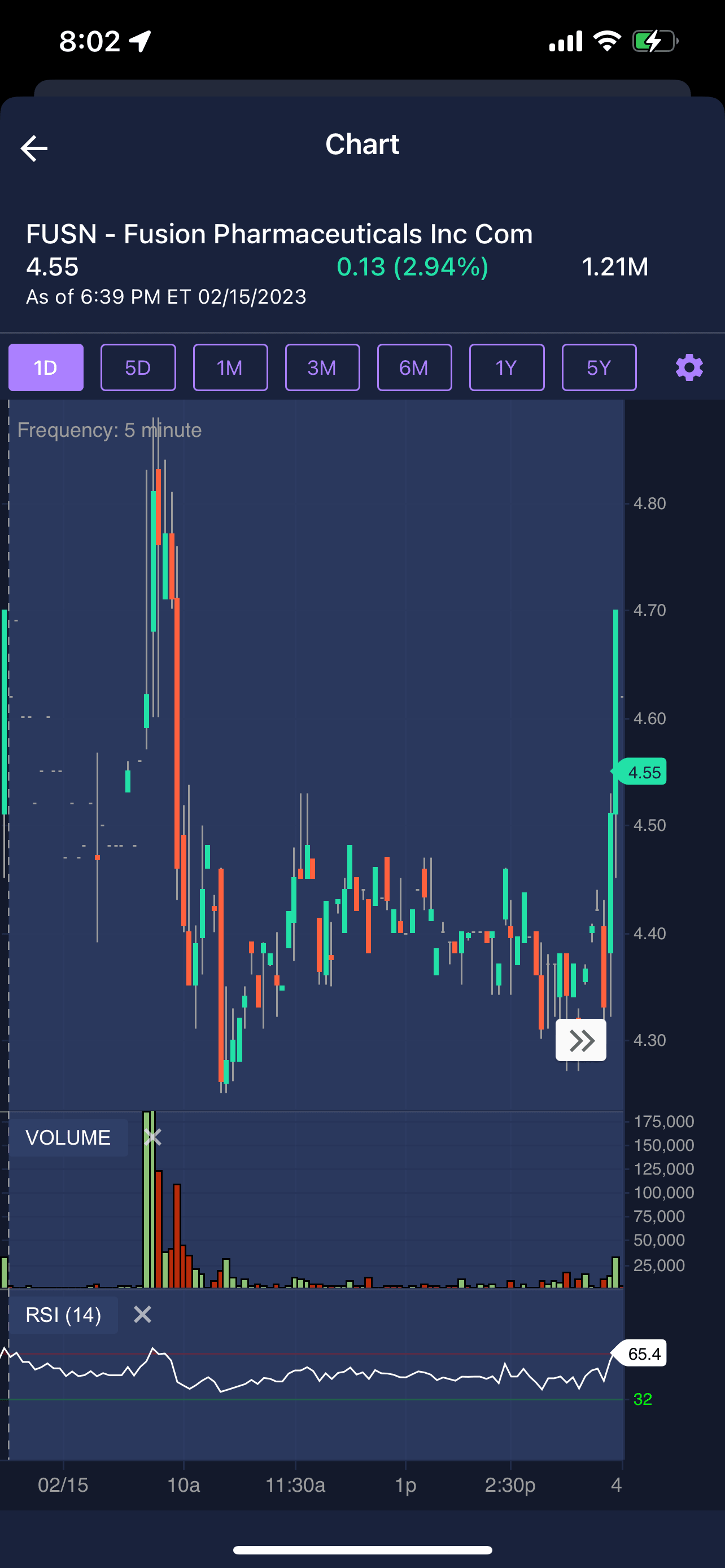Image resolution: width=725 pixels, height=1568 pixels.
Task: Switch to the 1M chart range
Action: 230,367
